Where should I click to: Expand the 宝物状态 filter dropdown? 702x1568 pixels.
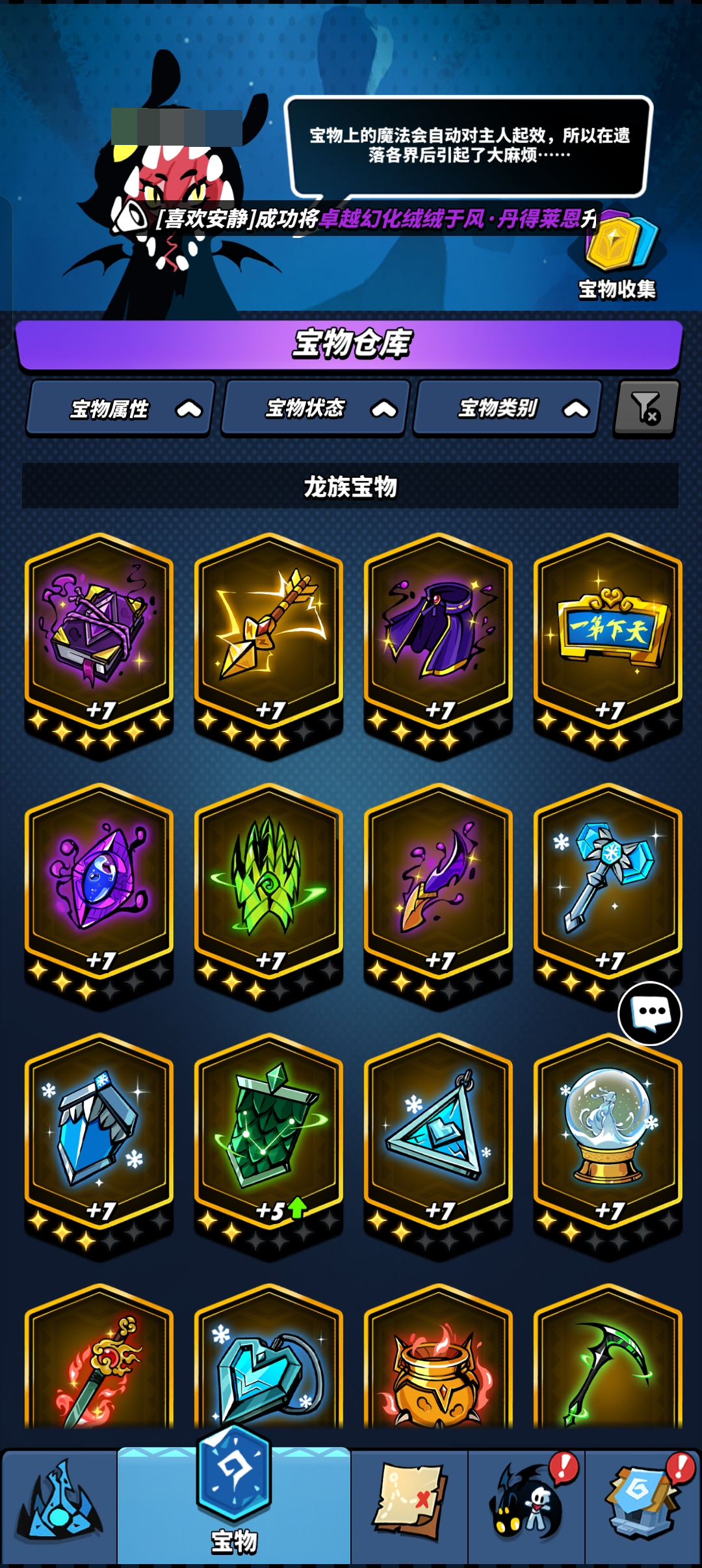pyautogui.click(x=315, y=409)
